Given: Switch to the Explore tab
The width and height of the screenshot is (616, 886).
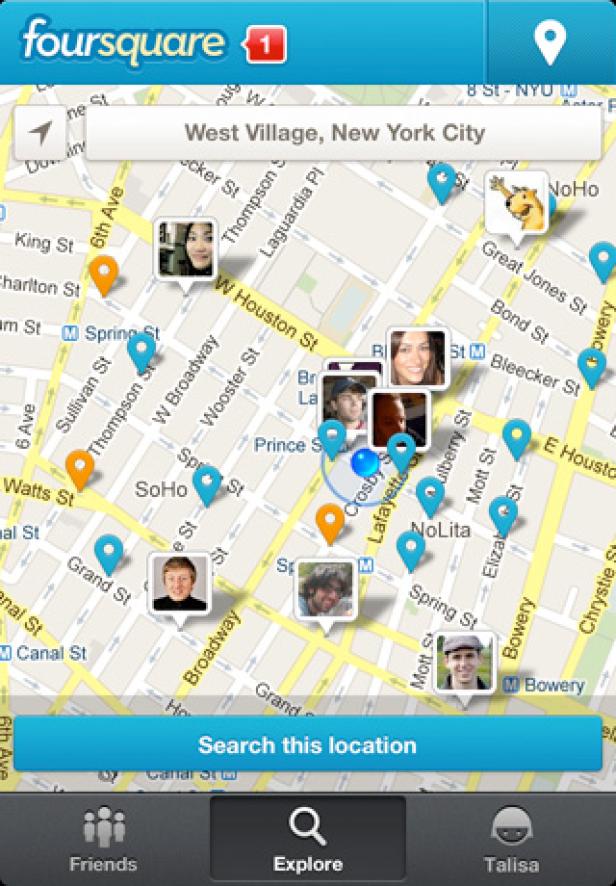Looking at the screenshot, I should pyautogui.click(x=307, y=840).
